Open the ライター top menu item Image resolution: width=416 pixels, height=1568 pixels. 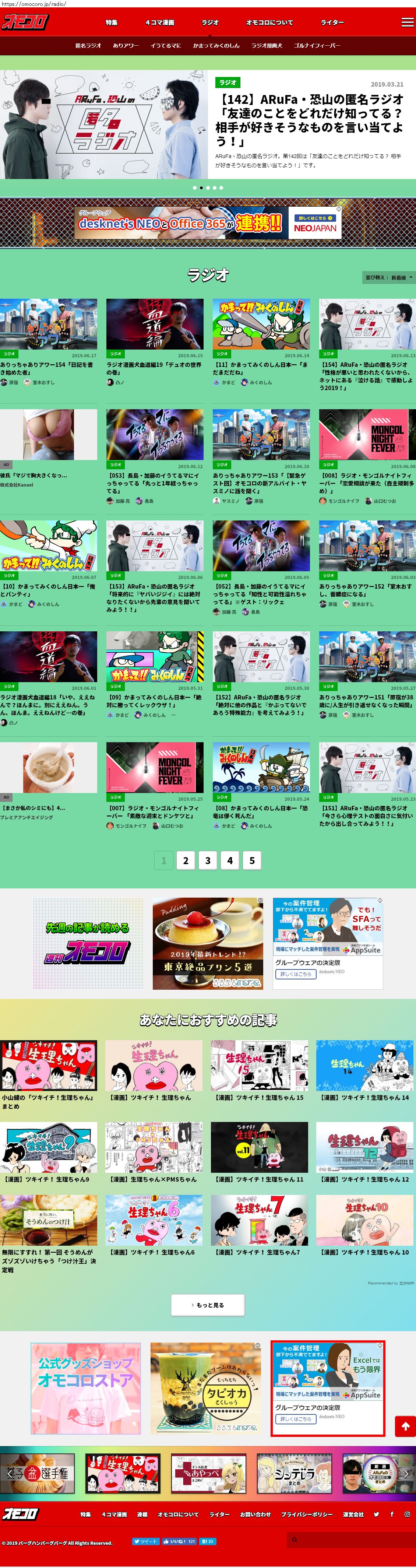pos(332,22)
